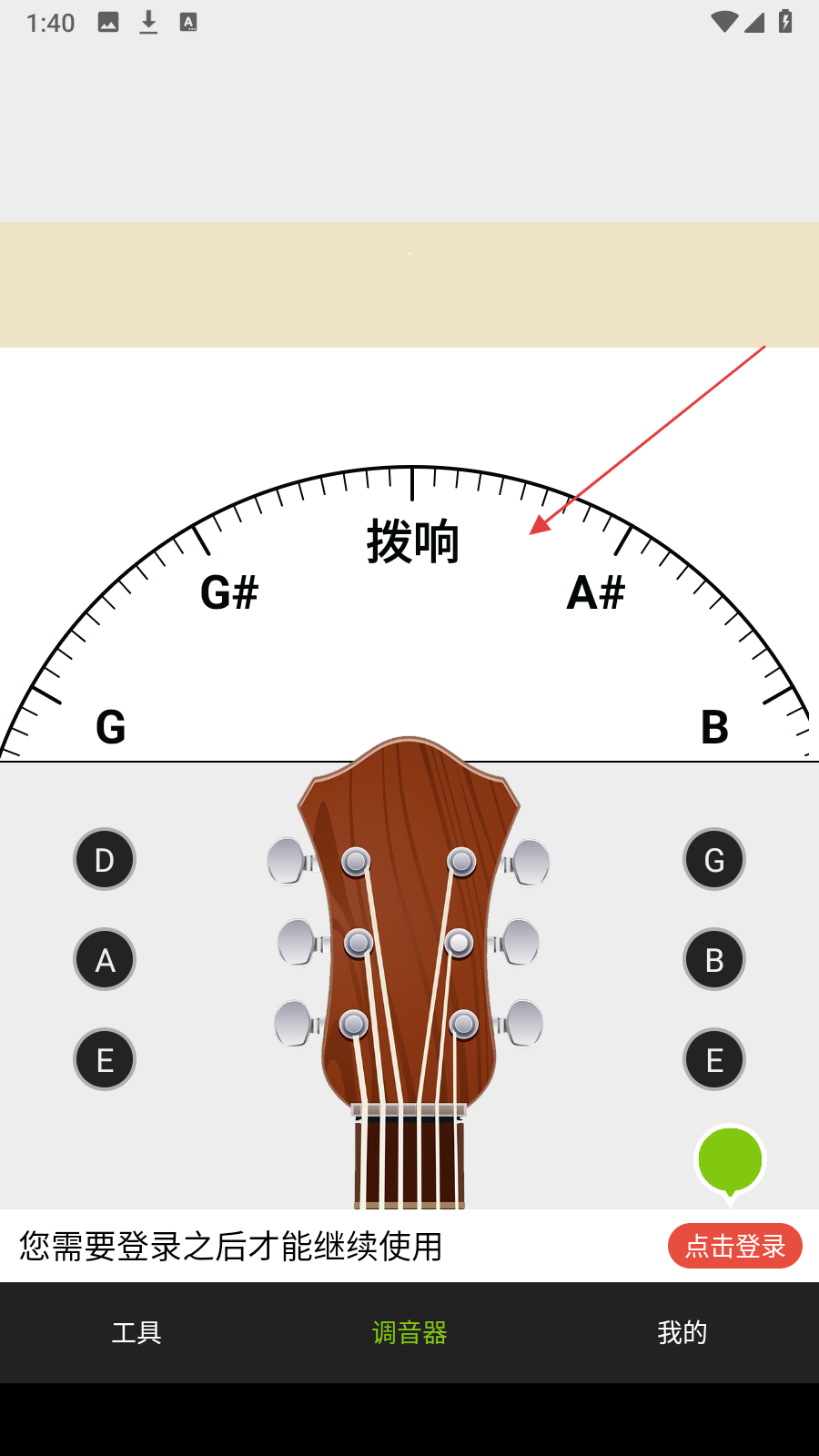This screenshot has width=819, height=1456.
Task: Select the A string button
Action: [x=105, y=959]
